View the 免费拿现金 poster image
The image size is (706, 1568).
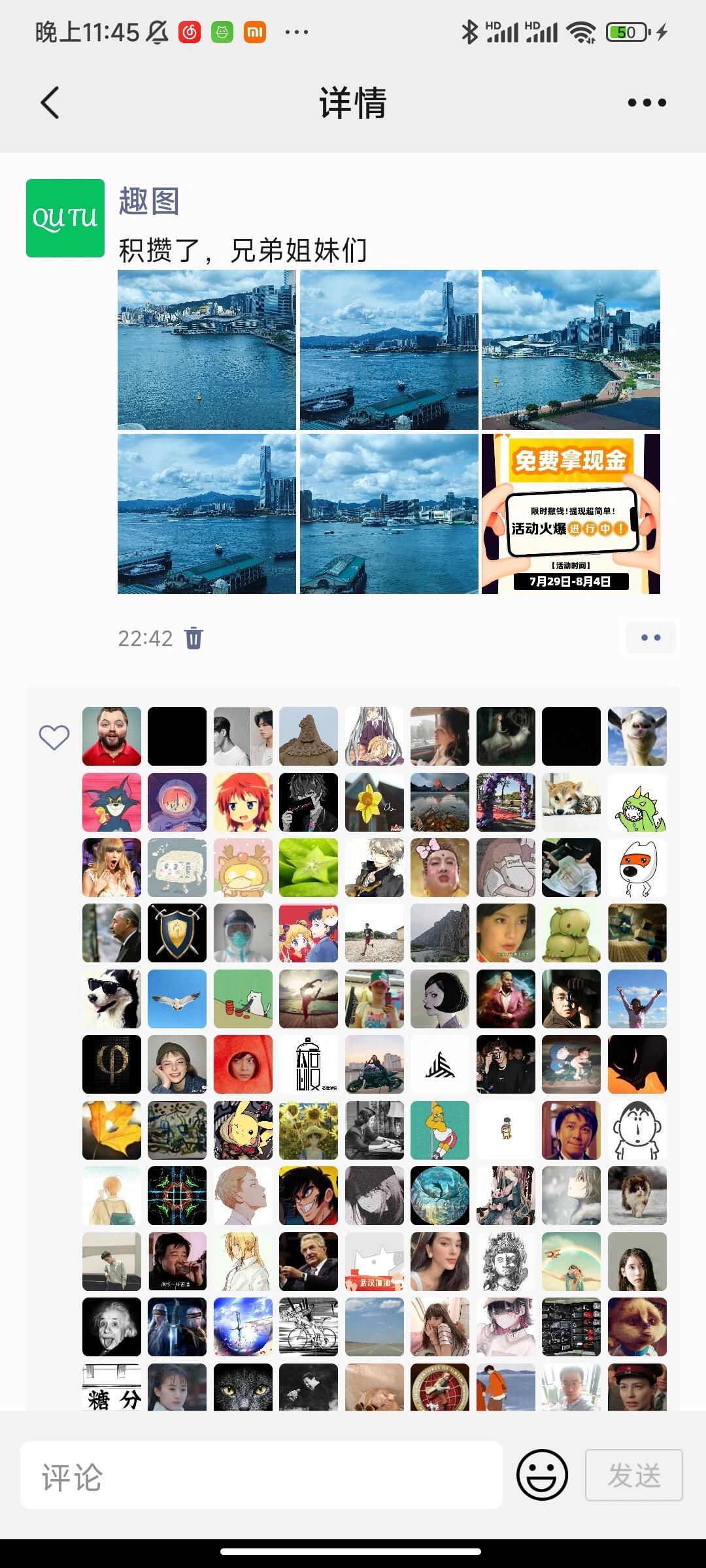click(571, 514)
